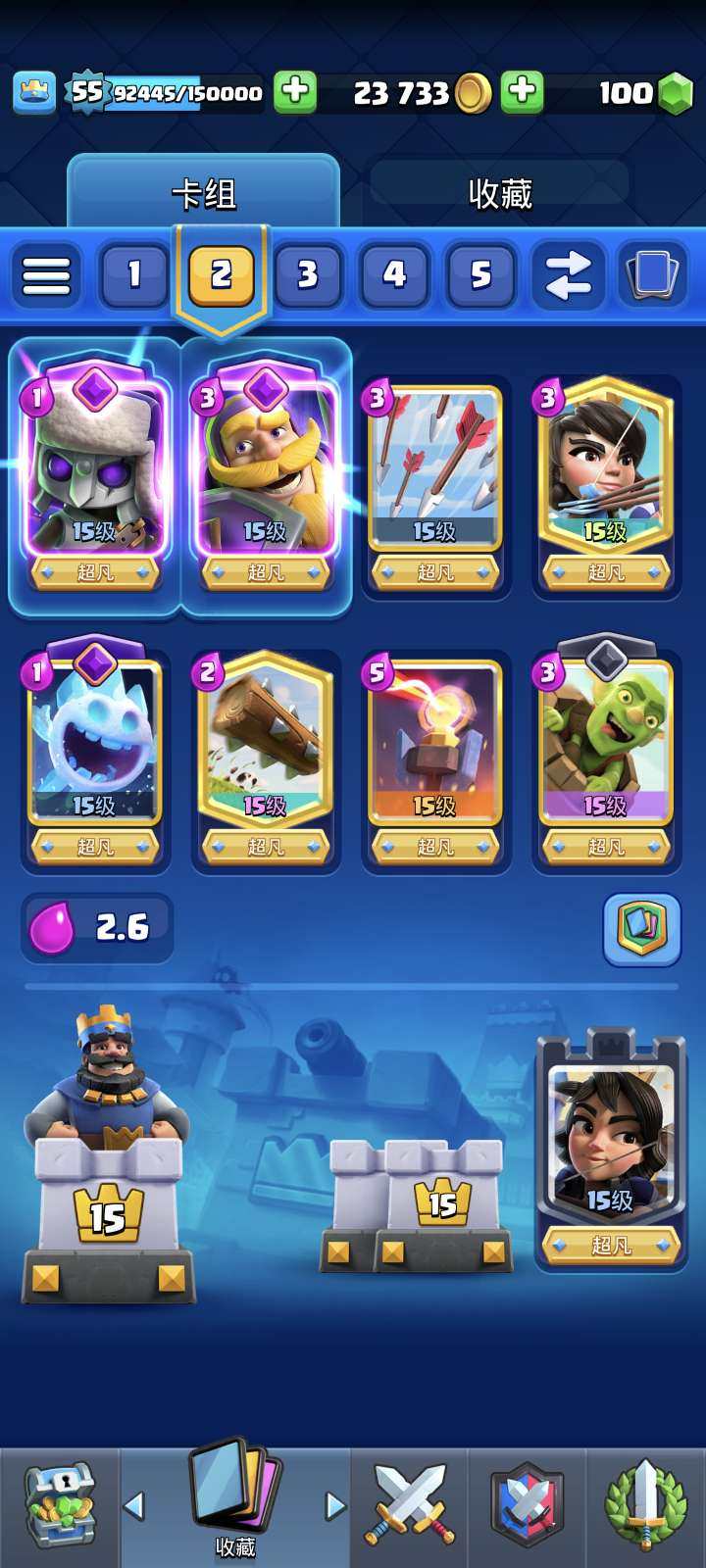Open the Ice Spirit card

pos(94,745)
